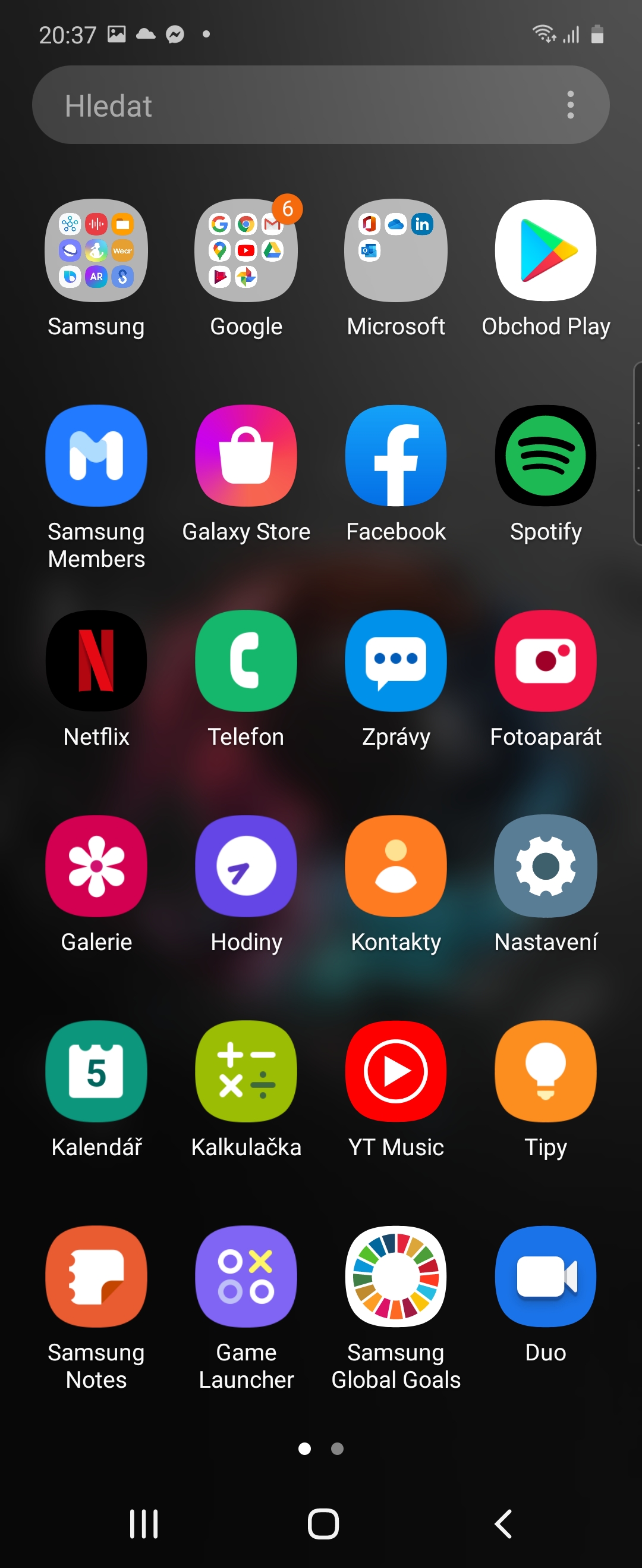Open the Google folder
The width and height of the screenshot is (642, 1568).
(x=246, y=250)
